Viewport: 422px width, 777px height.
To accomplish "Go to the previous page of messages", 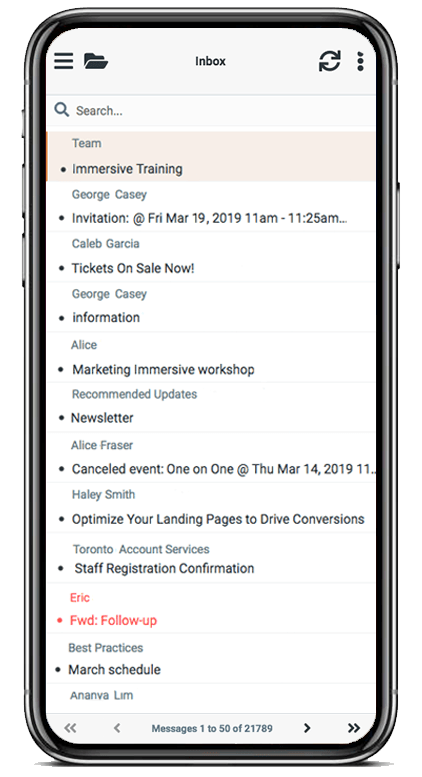I will [117, 727].
